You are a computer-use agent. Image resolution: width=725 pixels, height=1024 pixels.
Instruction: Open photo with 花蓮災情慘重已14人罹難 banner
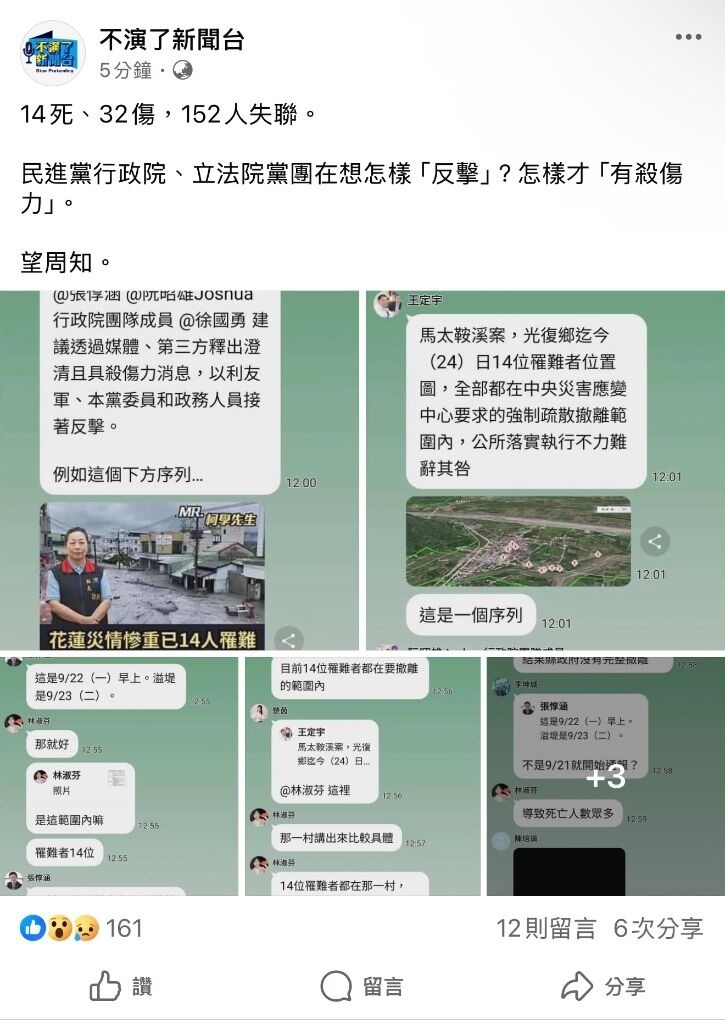pyautogui.click(x=180, y=470)
